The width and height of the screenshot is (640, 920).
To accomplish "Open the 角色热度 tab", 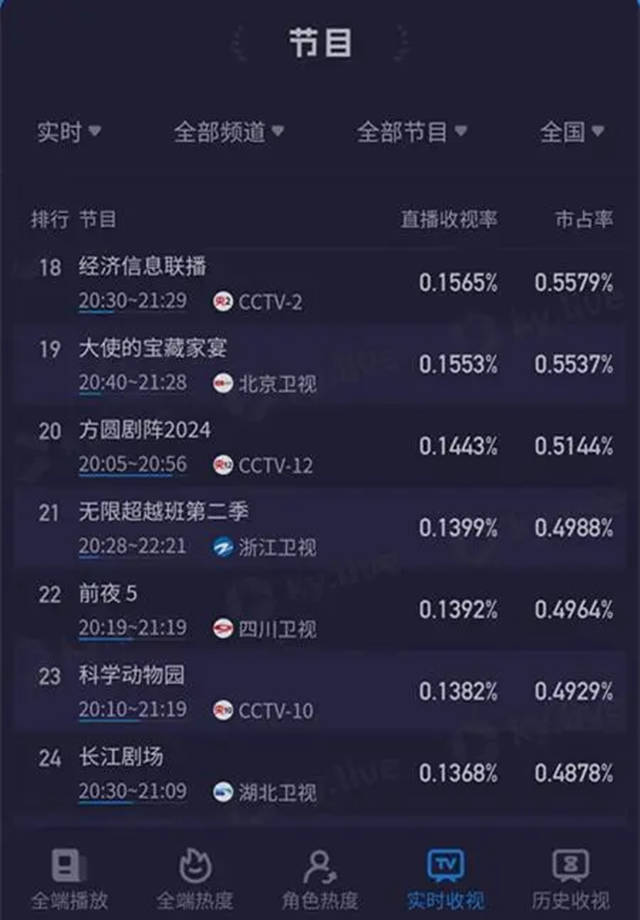I will click(319, 879).
